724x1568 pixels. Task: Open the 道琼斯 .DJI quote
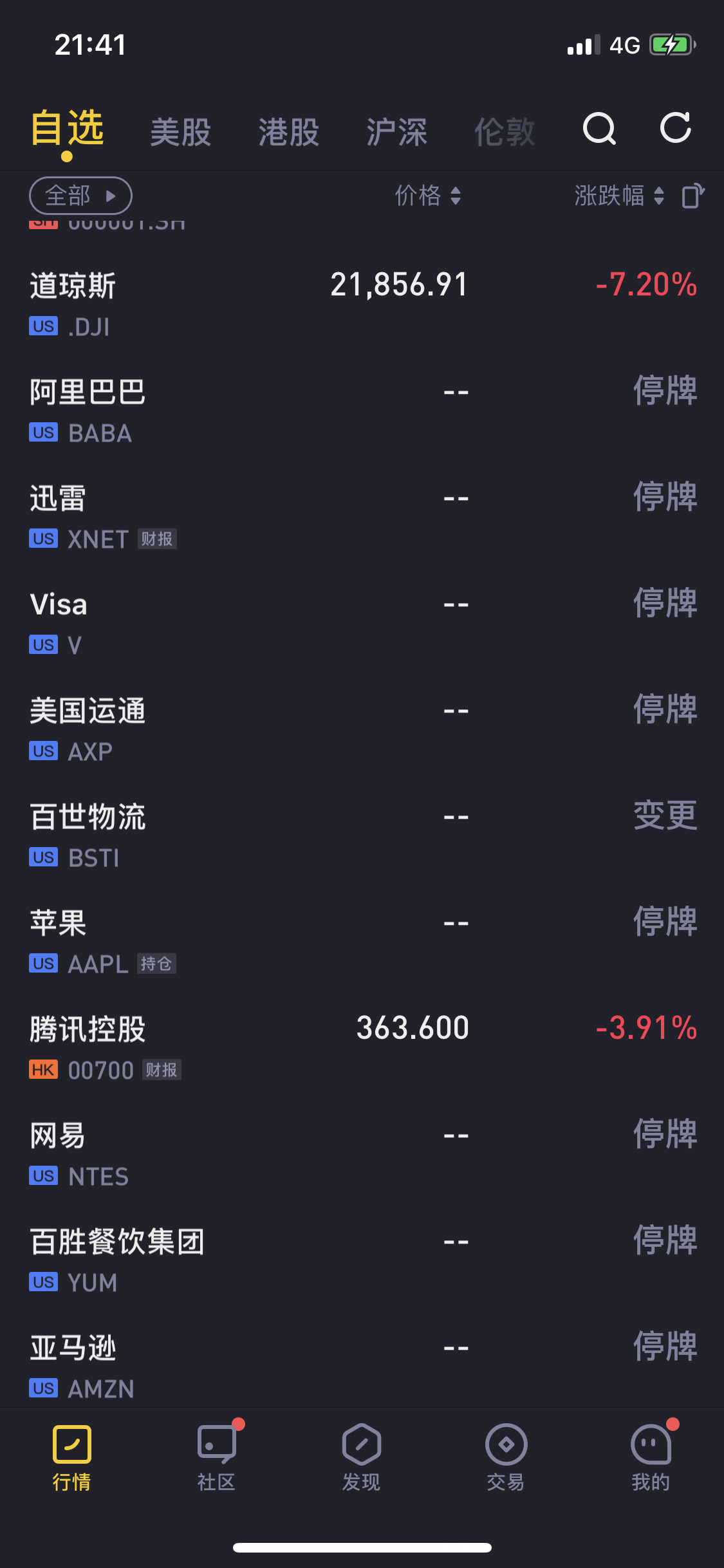click(x=362, y=304)
